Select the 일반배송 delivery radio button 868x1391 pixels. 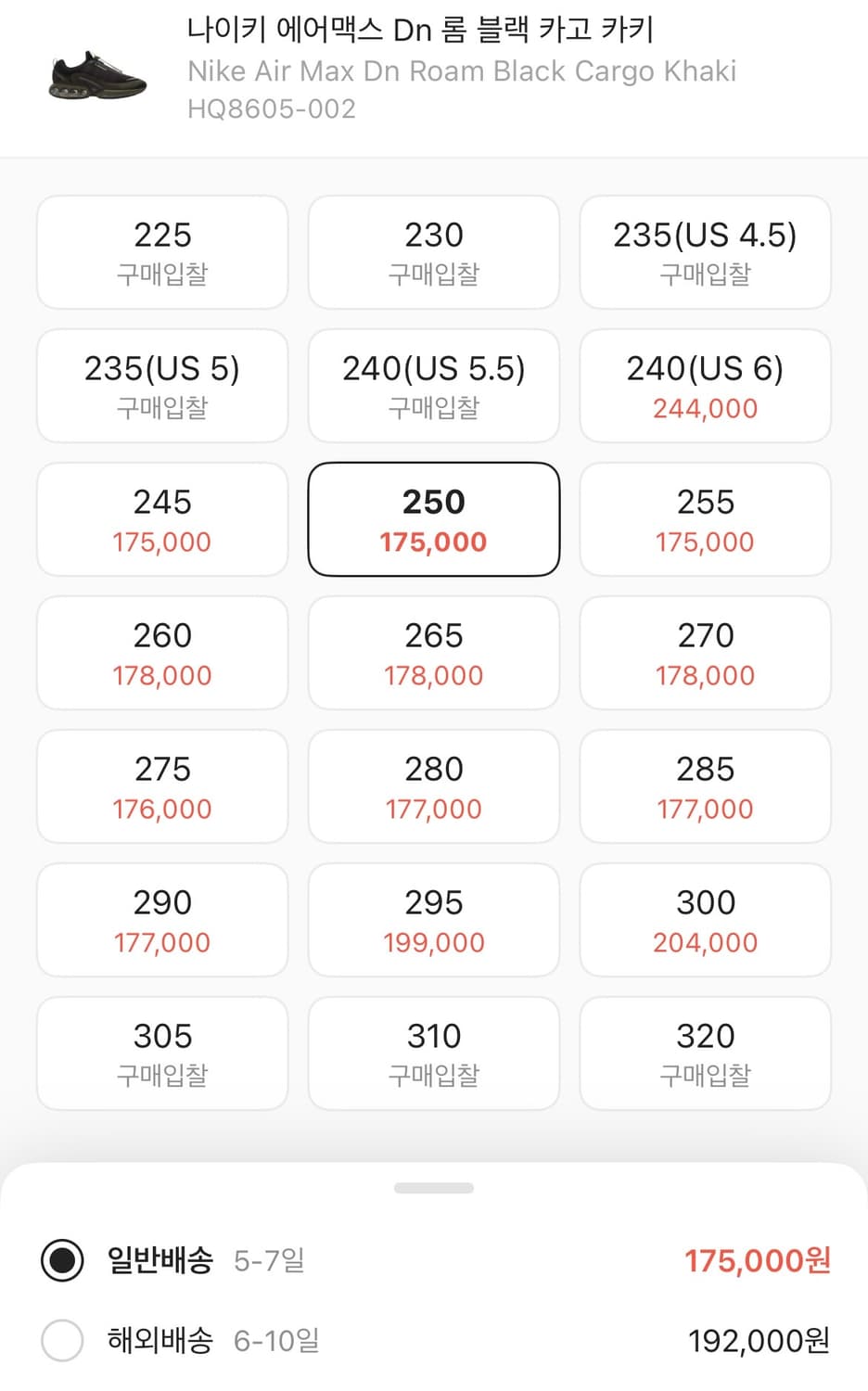tap(61, 1260)
